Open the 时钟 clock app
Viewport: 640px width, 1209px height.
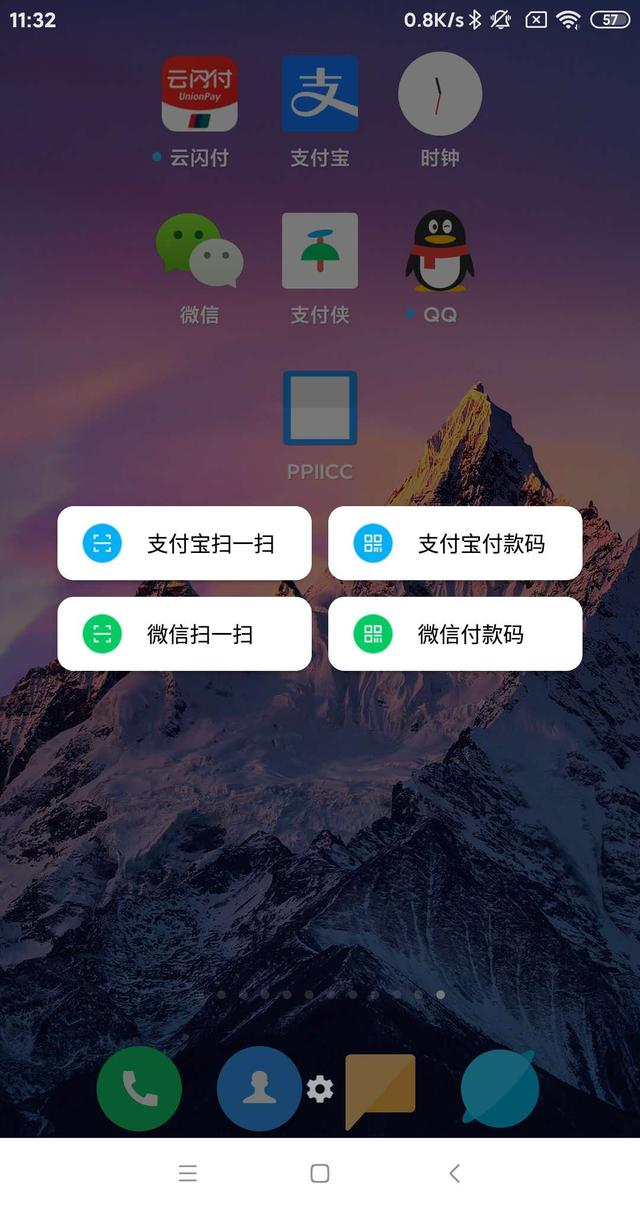[440, 94]
